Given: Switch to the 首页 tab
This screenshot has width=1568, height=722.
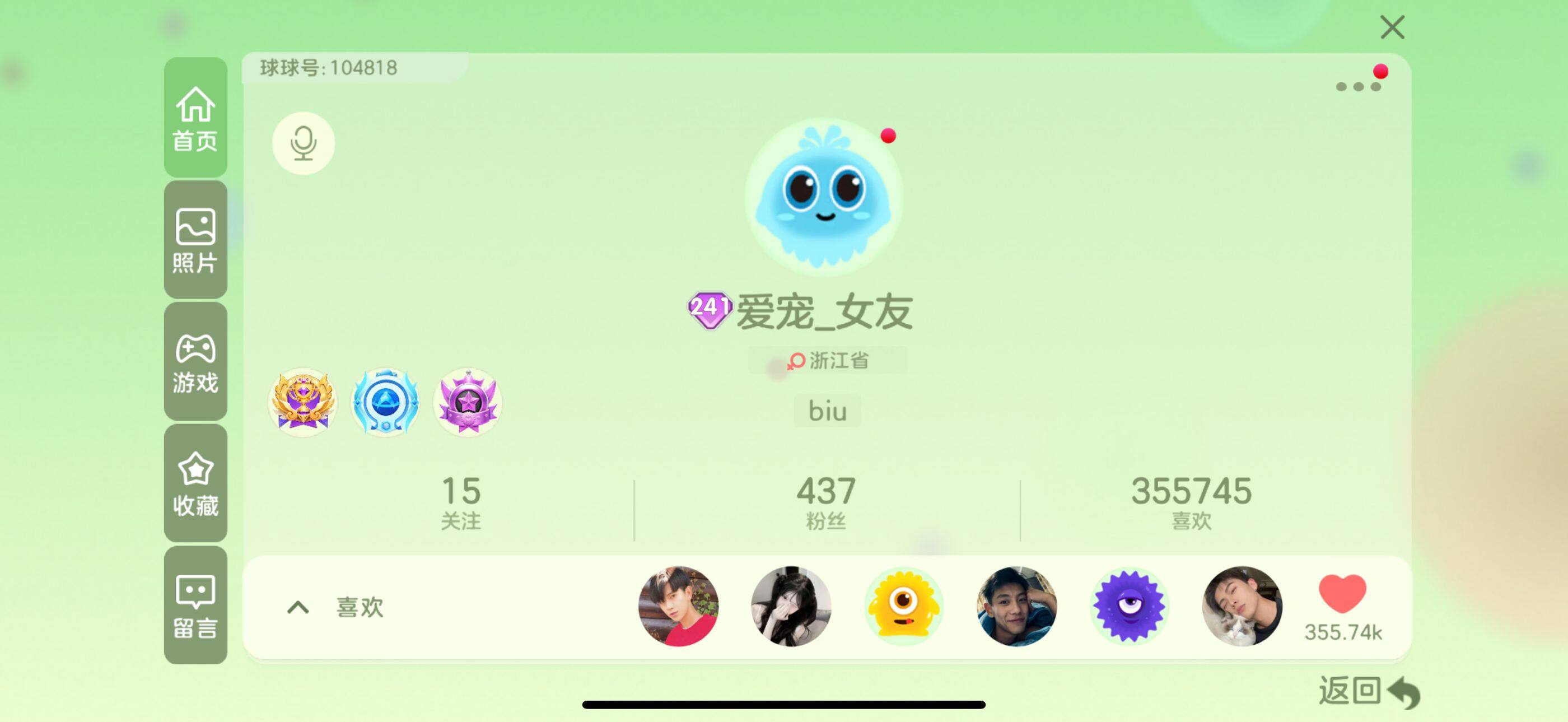Looking at the screenshot, I should (x=195, y=118).
